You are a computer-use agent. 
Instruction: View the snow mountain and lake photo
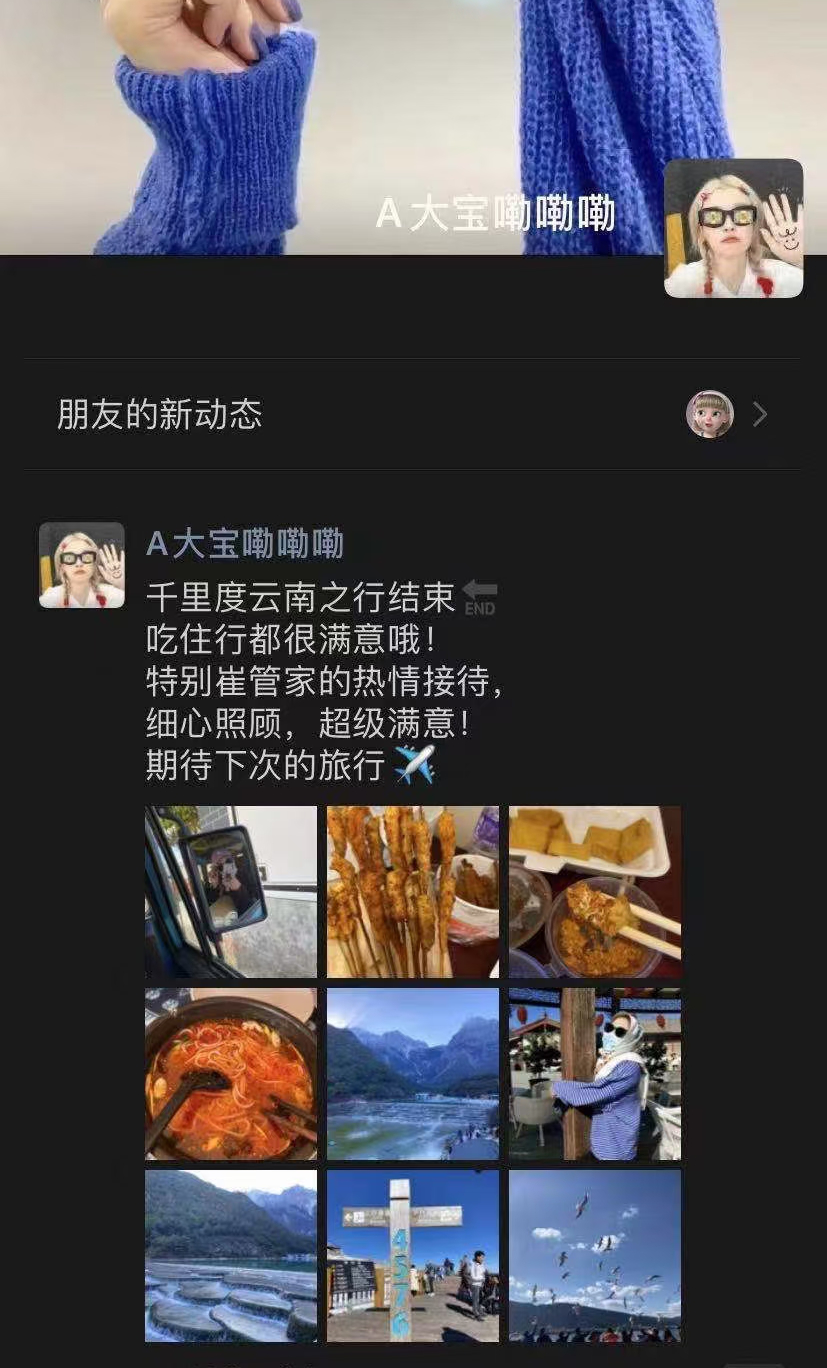tap(413, 1074)
